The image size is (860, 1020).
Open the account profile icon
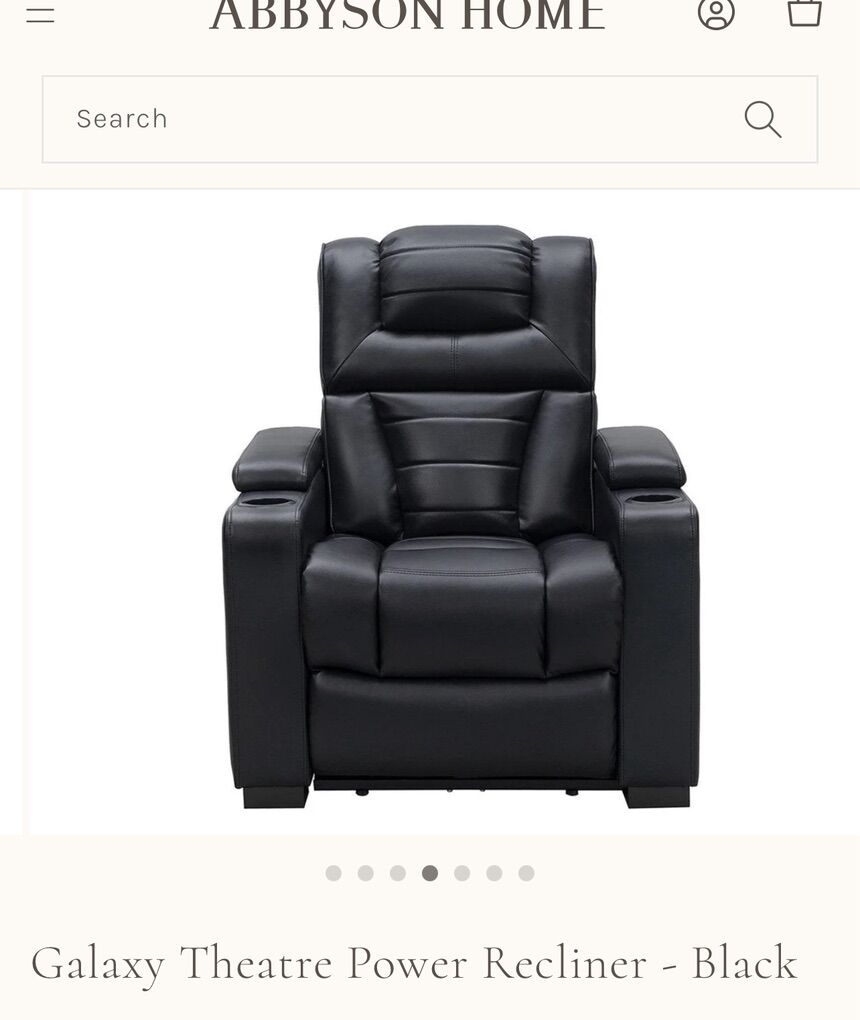point(716,13)
